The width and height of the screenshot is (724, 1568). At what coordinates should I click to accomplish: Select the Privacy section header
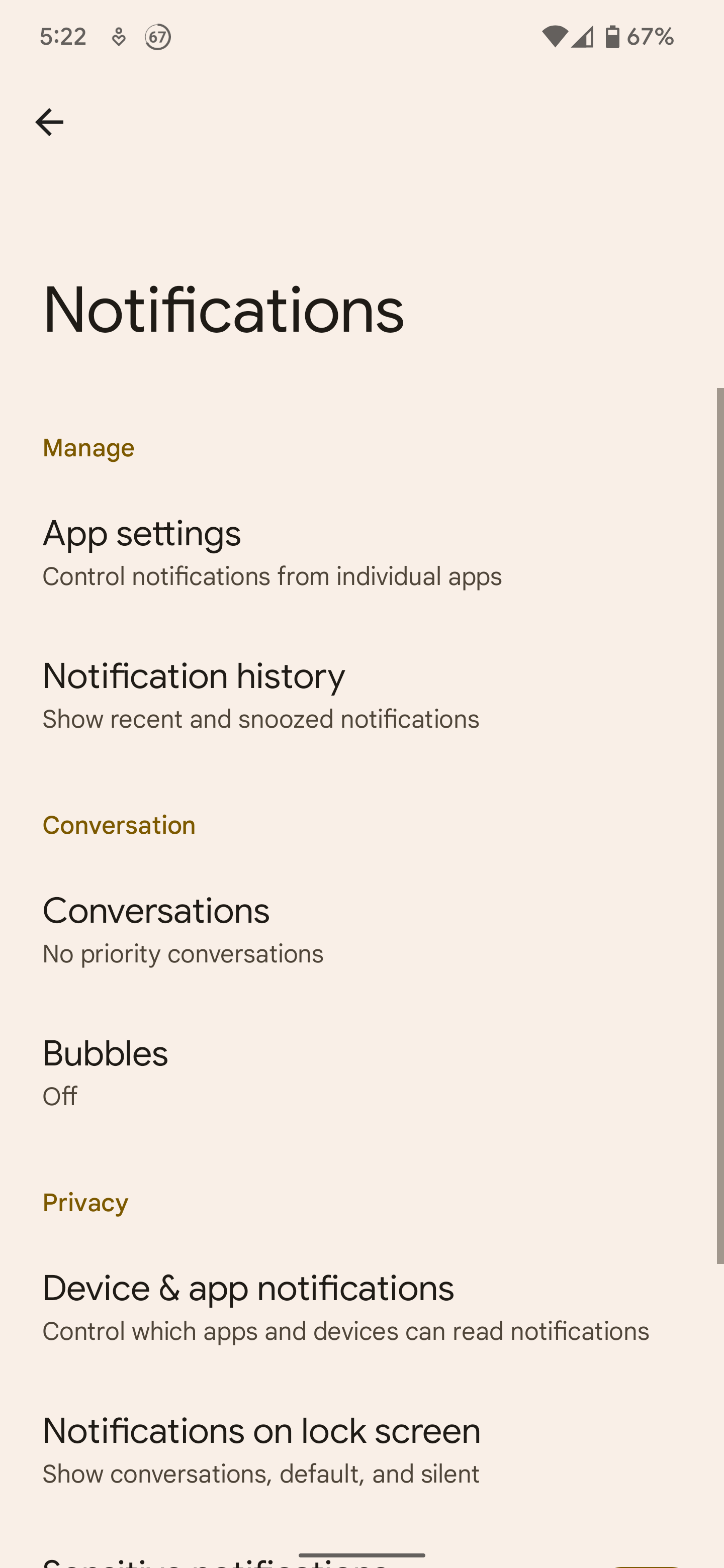point(84,1202)
